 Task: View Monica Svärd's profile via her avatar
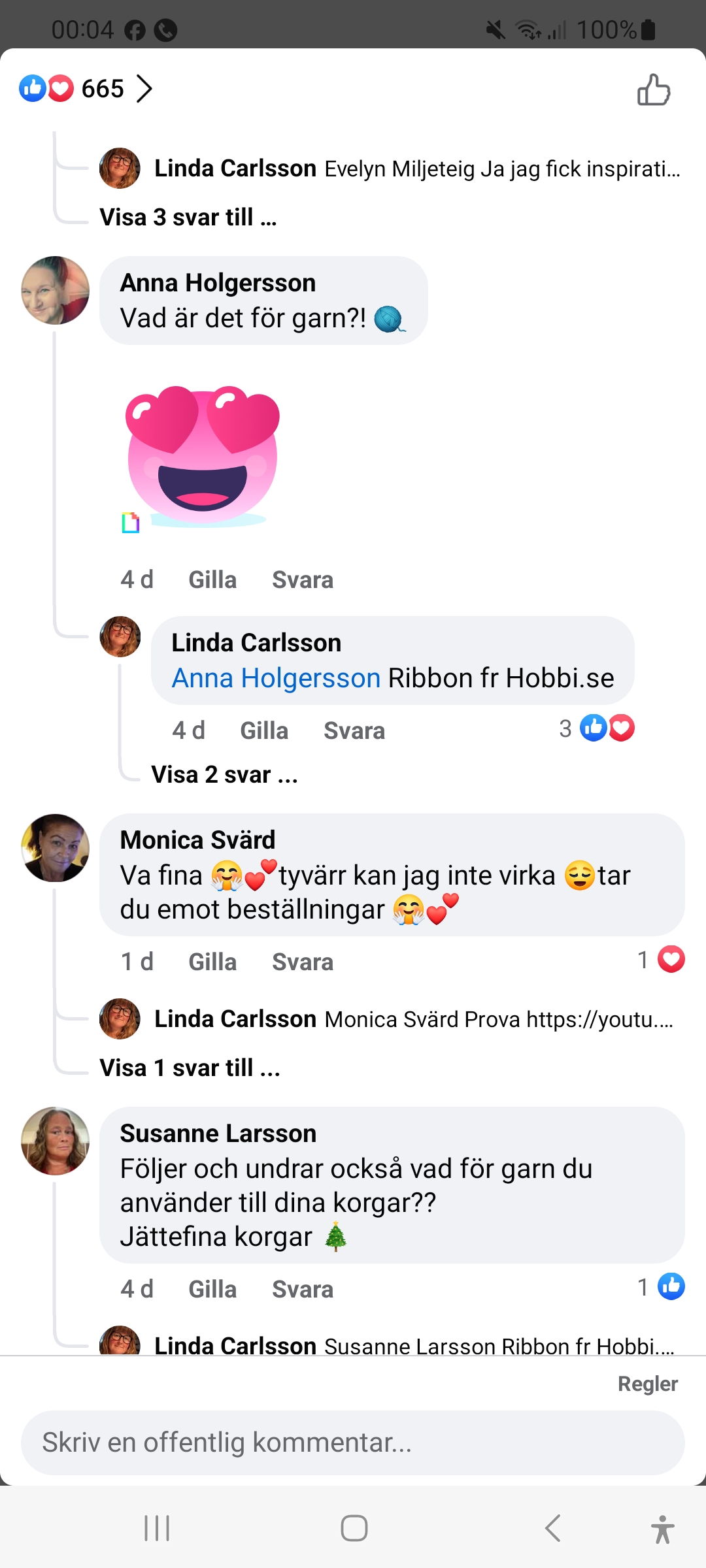click(x=56, y=848)
